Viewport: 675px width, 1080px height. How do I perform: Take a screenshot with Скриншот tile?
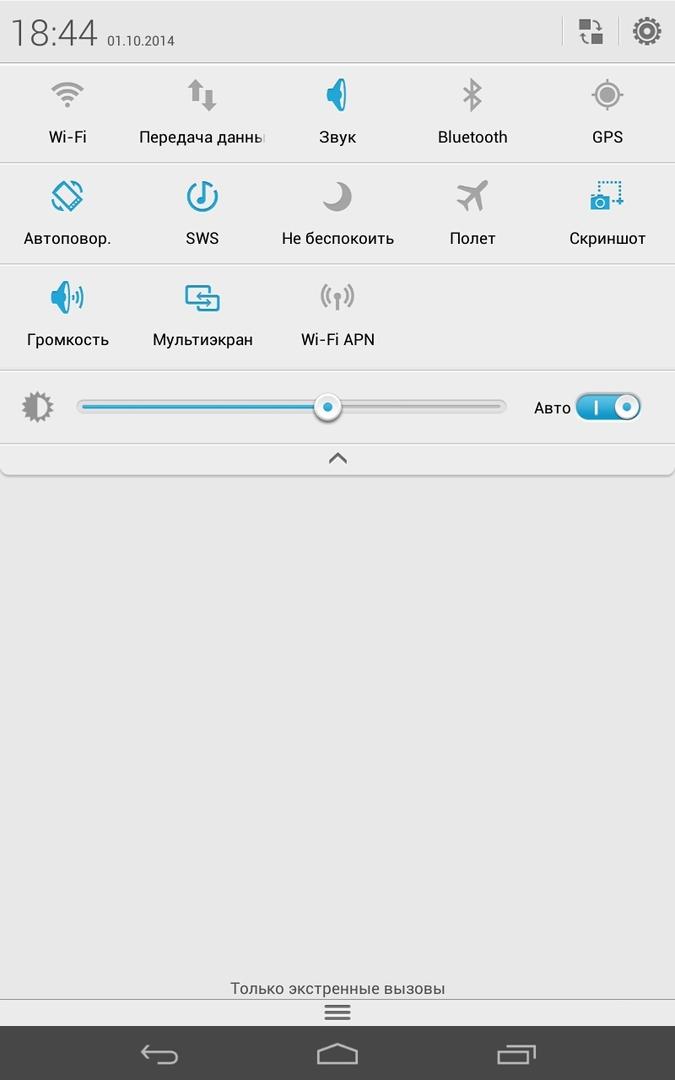click(607, 212)
